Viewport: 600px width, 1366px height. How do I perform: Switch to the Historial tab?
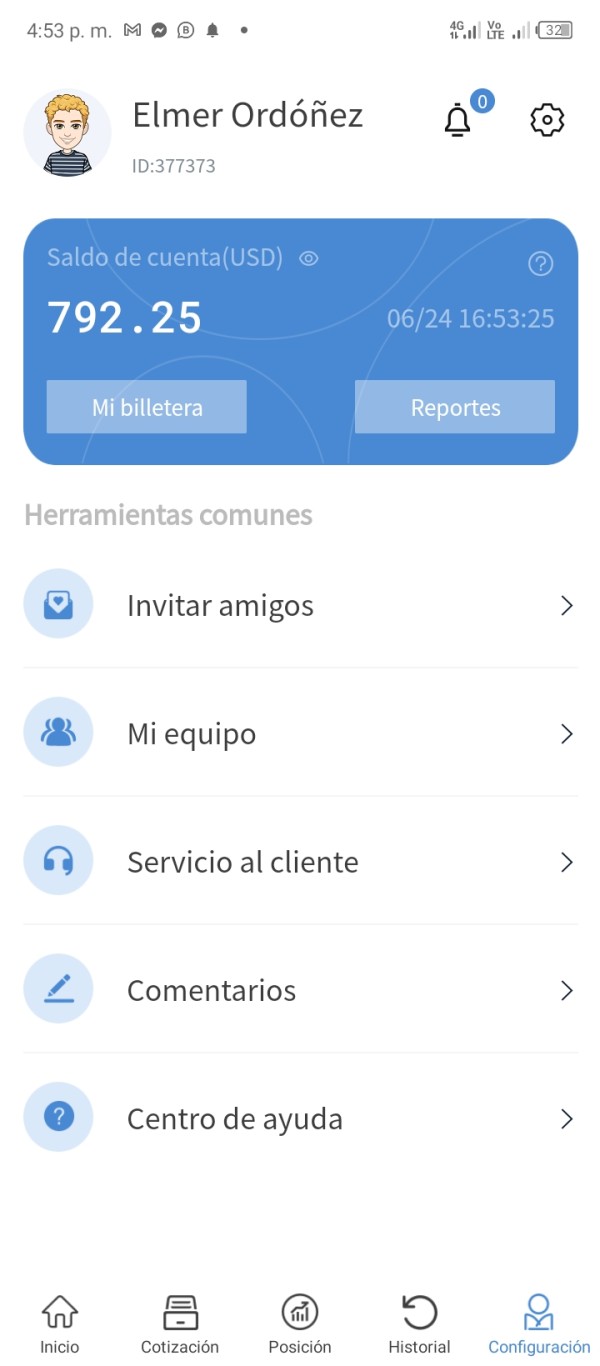[419, 1324]
